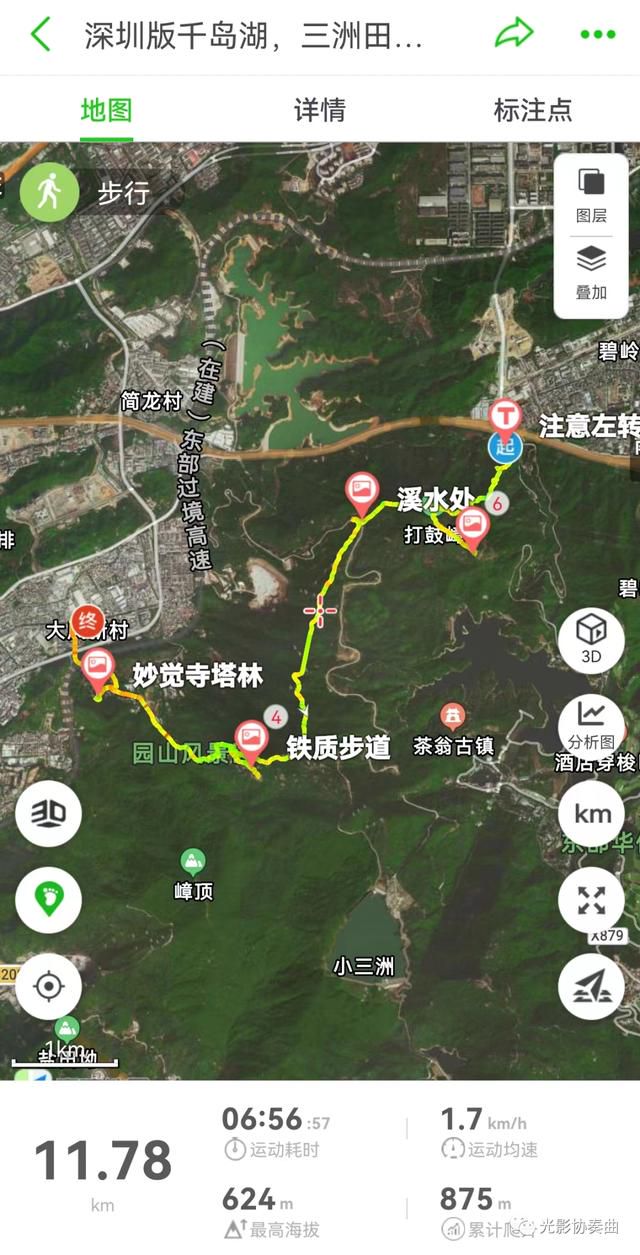Image resolution: width=640 pixels, height=1255 pixels.
Task: Open the photo marker at 妙觉寺塔林
Action: point(98,669)
